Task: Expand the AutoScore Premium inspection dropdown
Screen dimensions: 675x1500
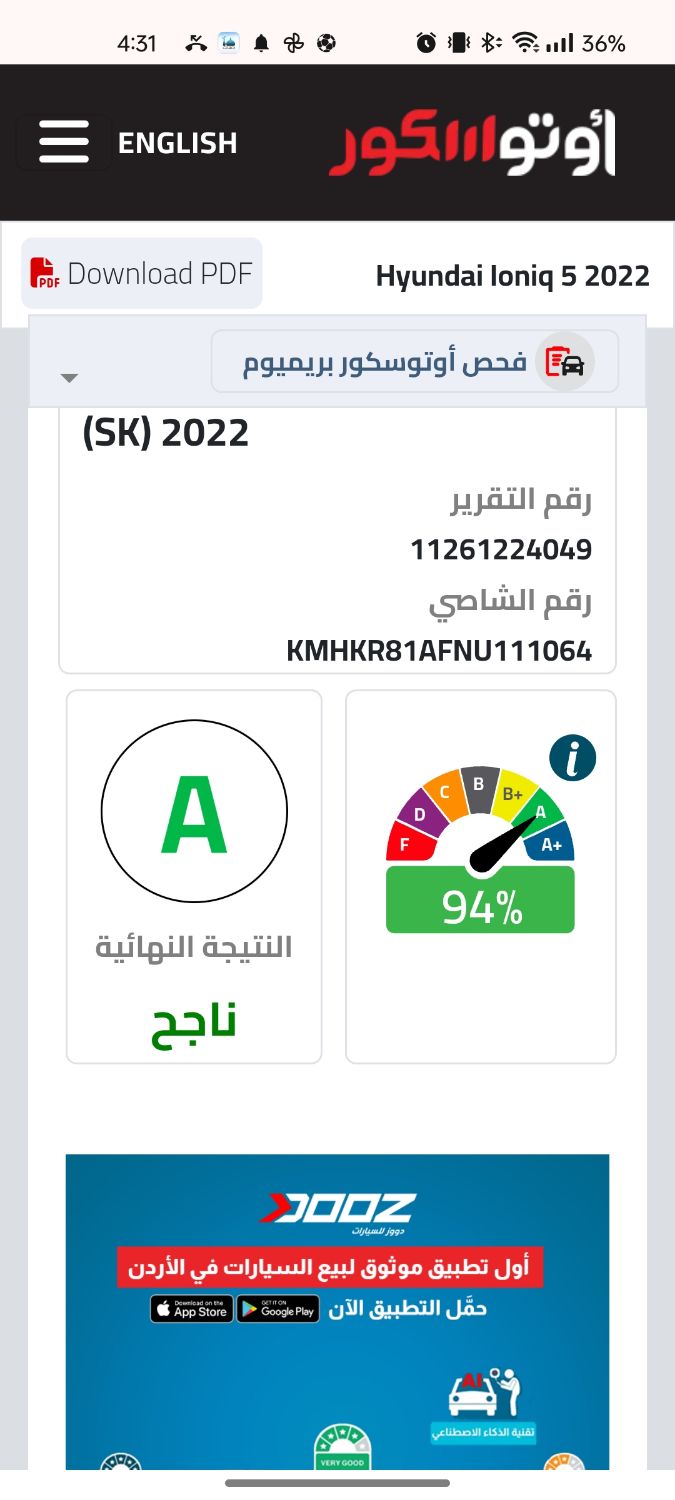Action: point(69,377)
